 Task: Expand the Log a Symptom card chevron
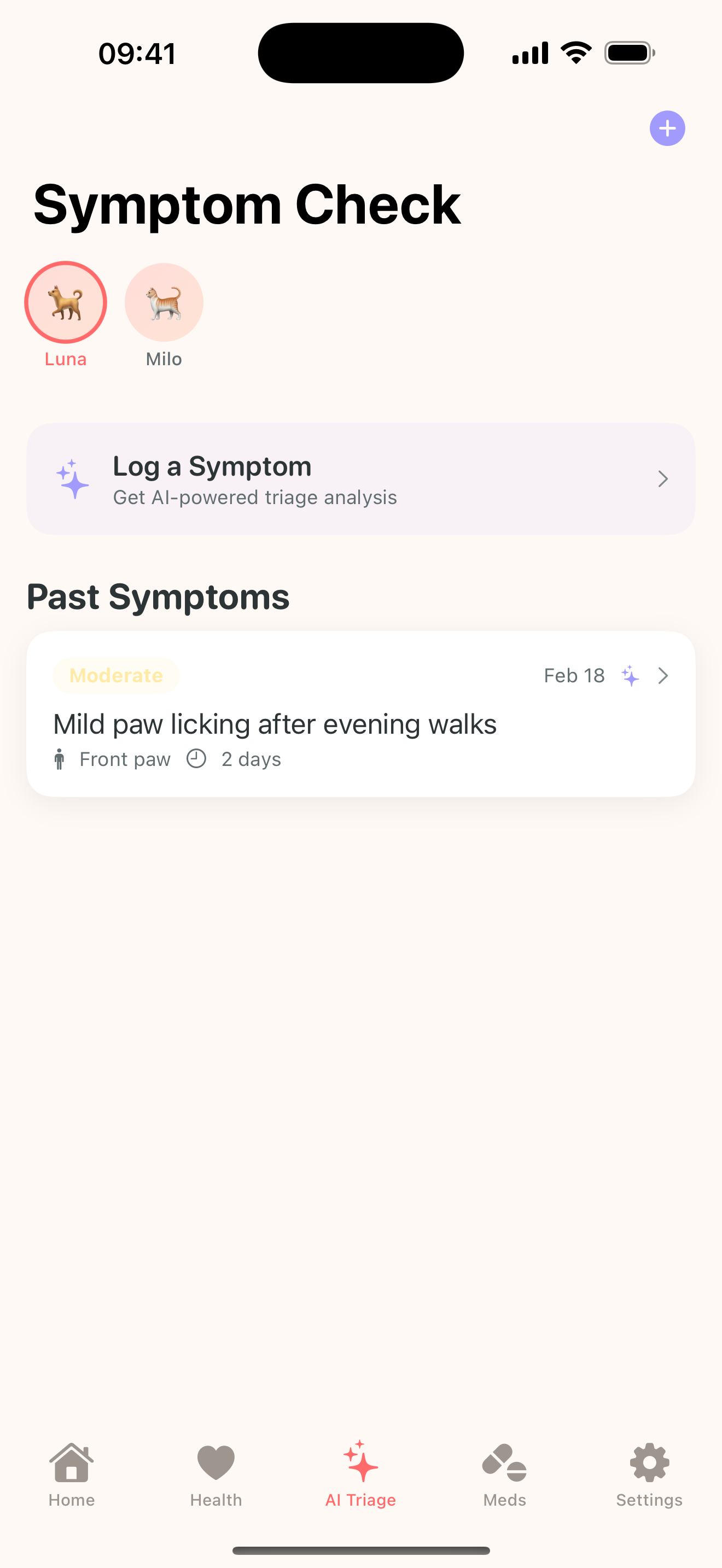coord(663,479)
